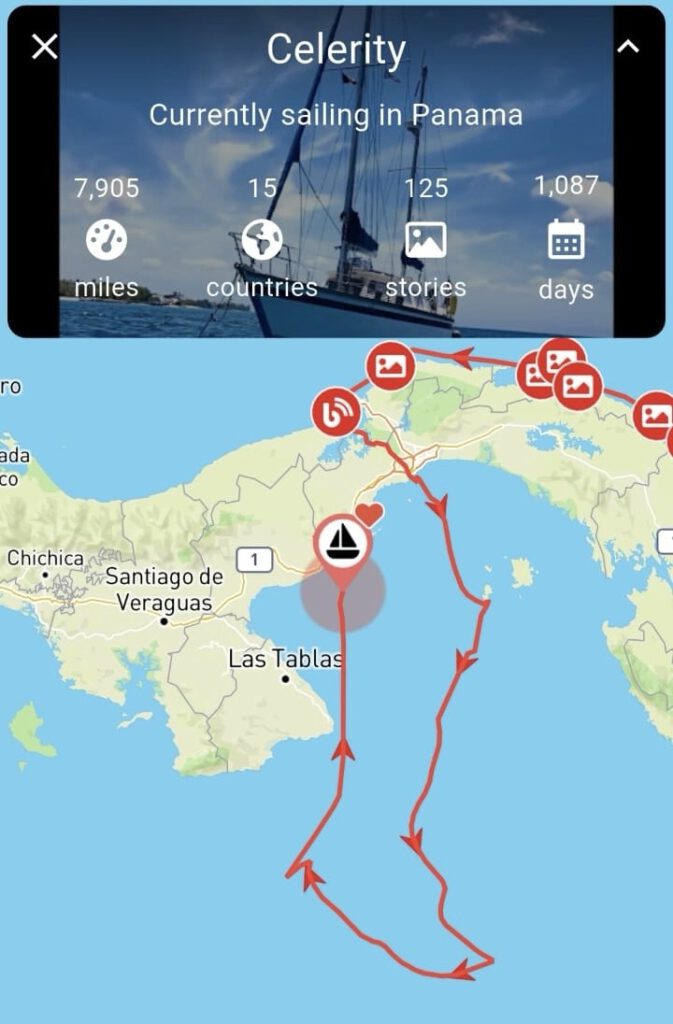
Task: Collapse the Celerity info card with the chevron
Action: point(627,47)
